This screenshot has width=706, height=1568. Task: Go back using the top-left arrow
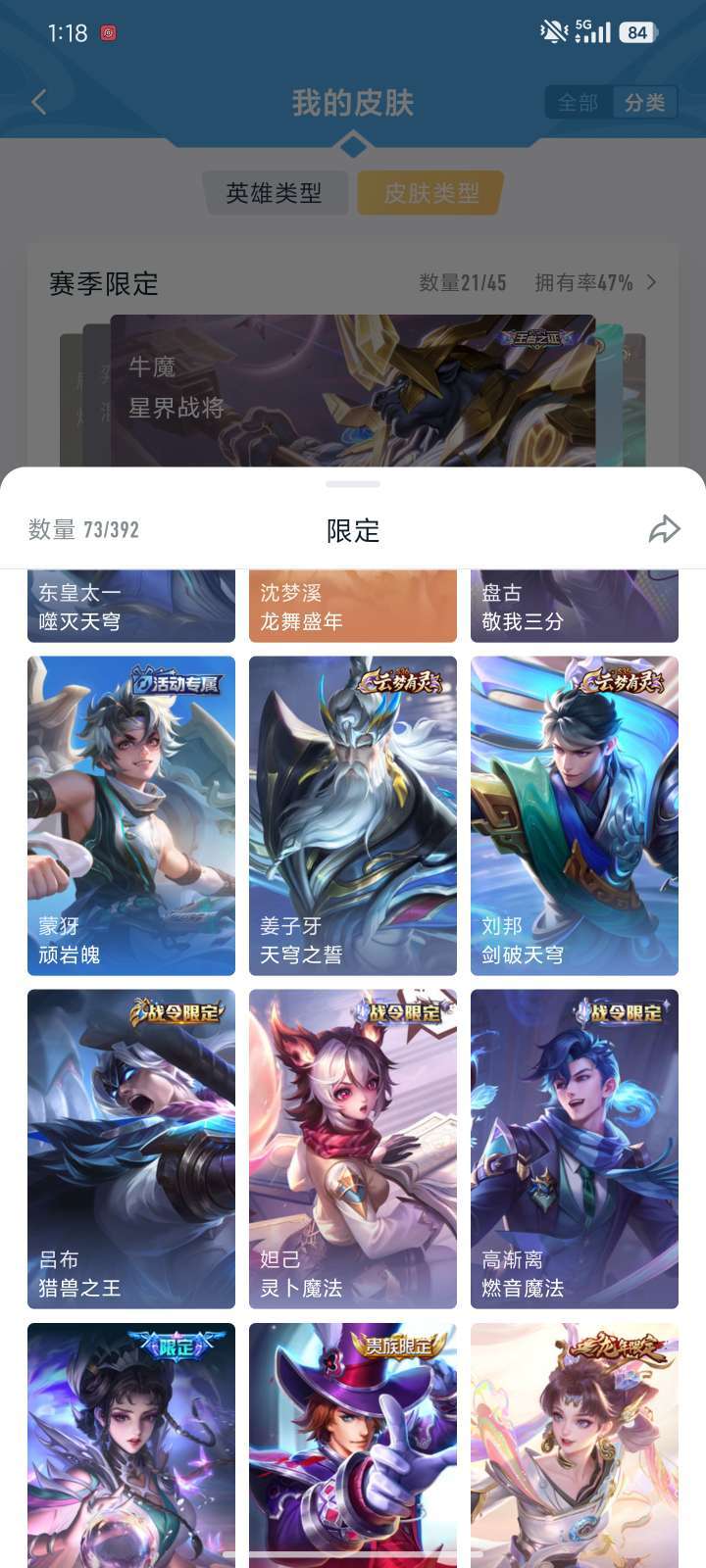coord(39,102)
